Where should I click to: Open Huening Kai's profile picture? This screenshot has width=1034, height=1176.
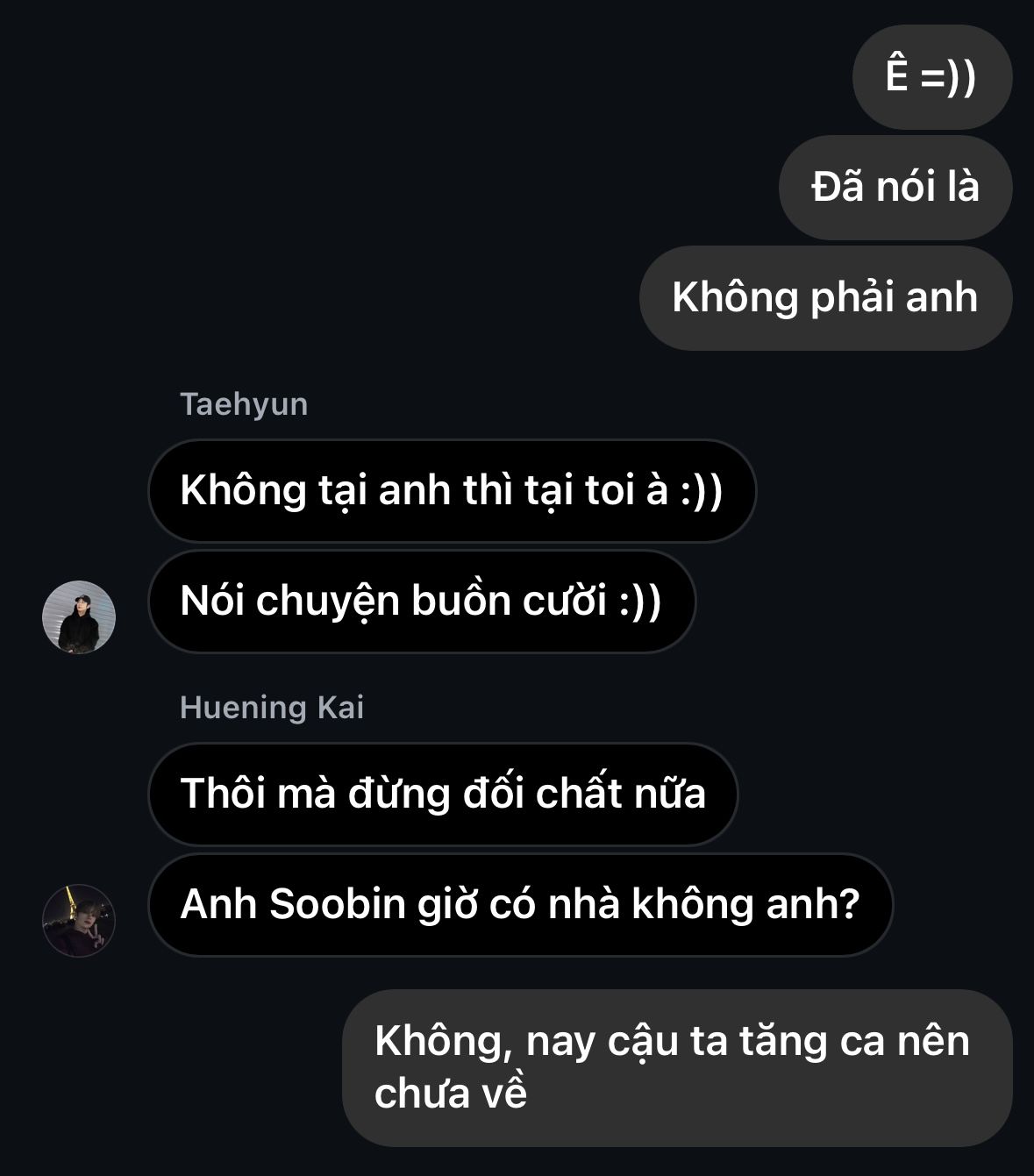(79, 920)
